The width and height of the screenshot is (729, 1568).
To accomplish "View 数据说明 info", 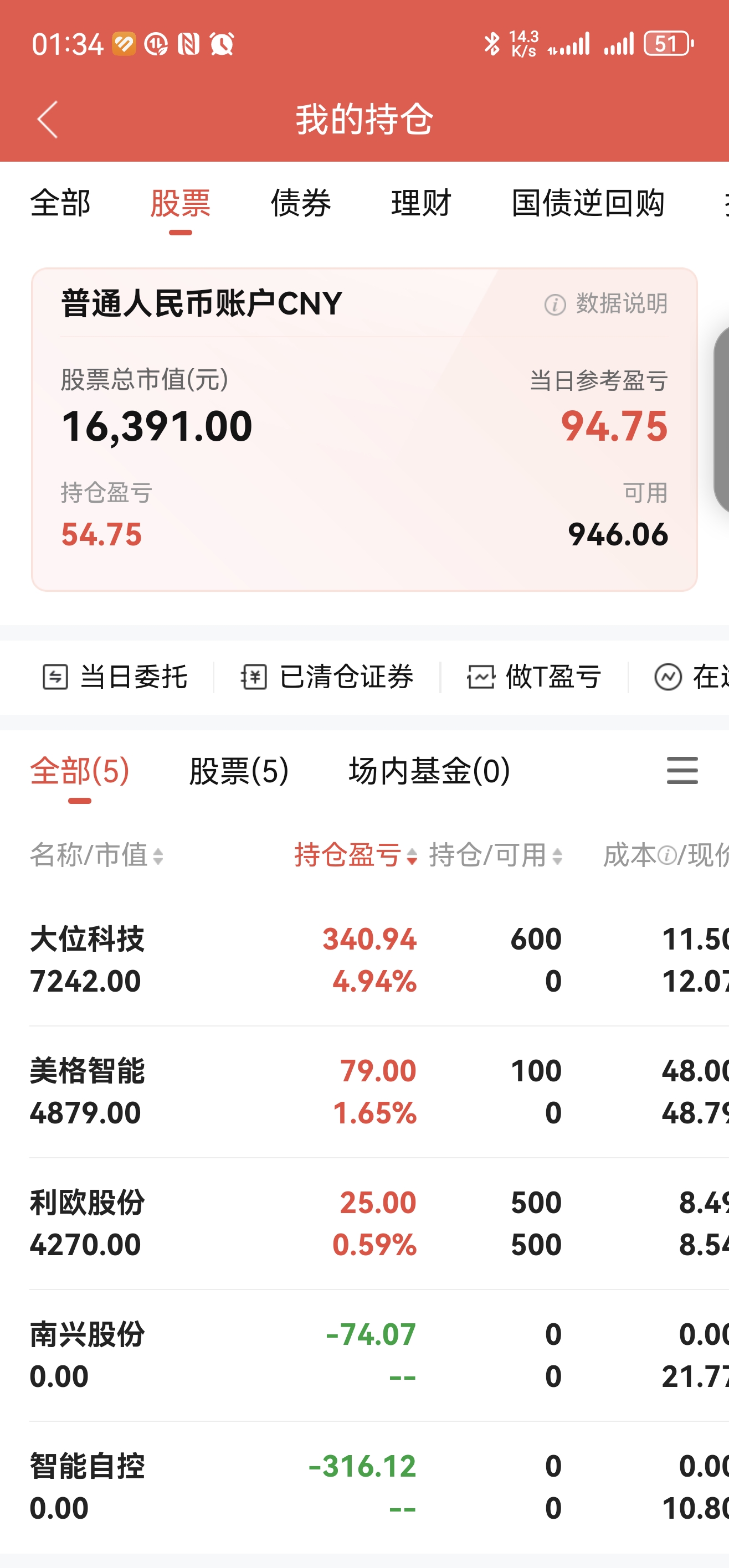I will [x=607, y=303].
